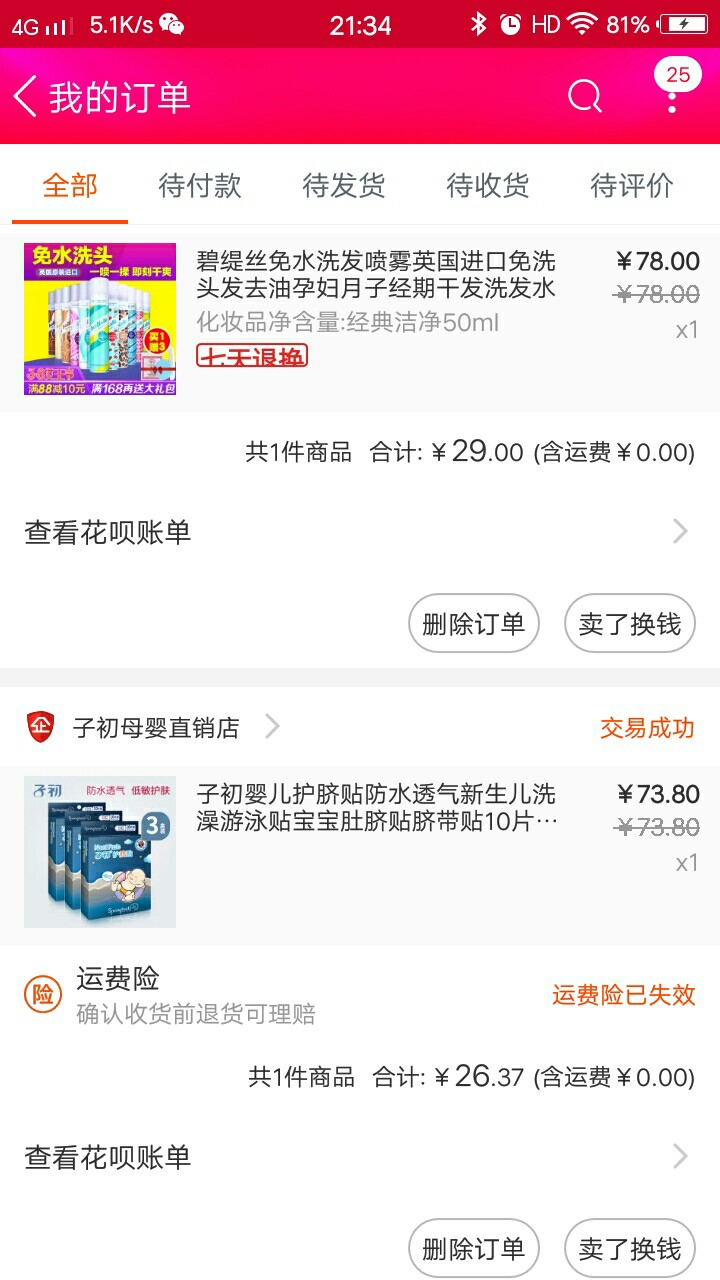720x1280 pixels.
Task: Tap 删除订单 on the ¥29.00 order
Action: [x=474, y=624]
